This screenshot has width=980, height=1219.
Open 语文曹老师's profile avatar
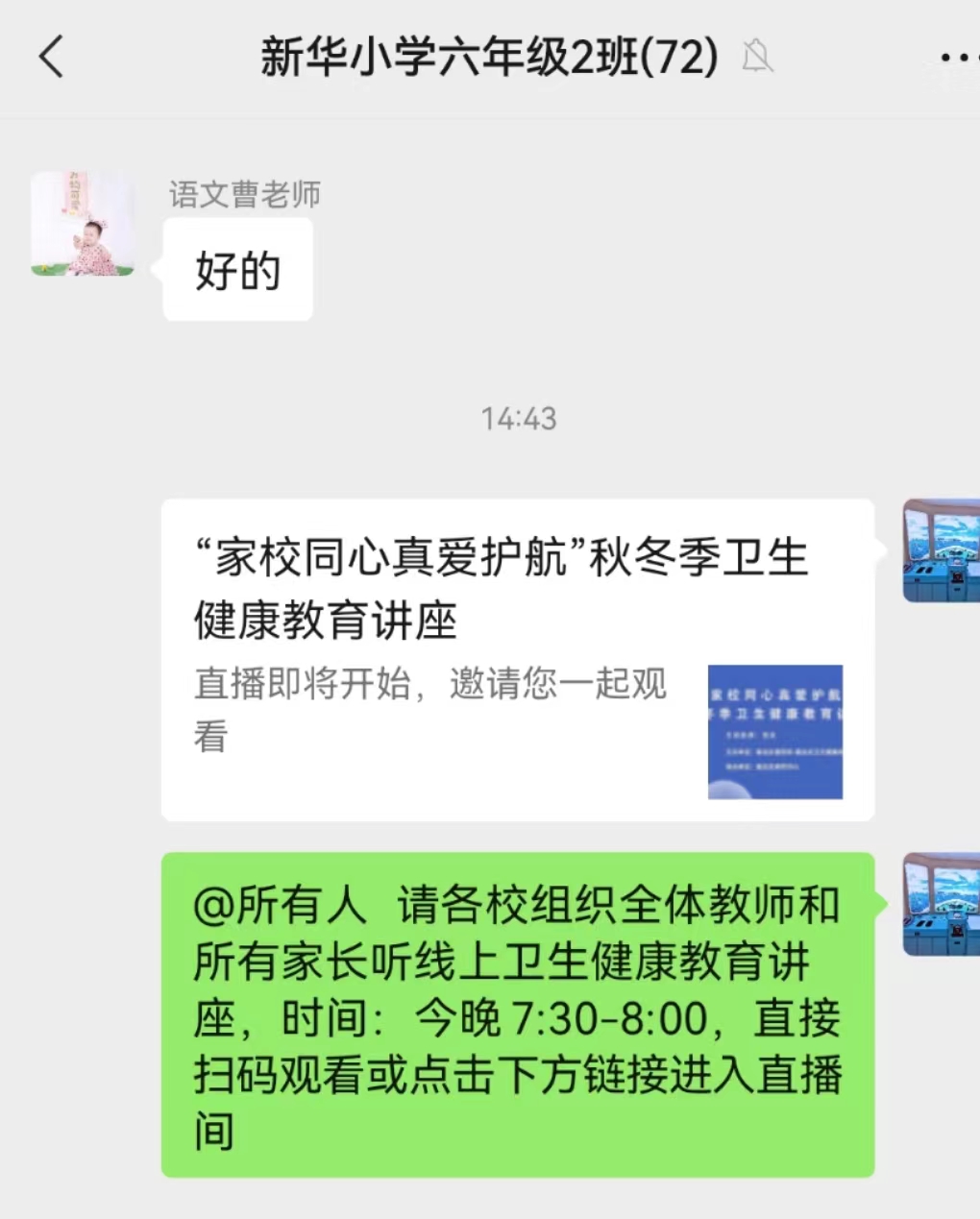83,225
